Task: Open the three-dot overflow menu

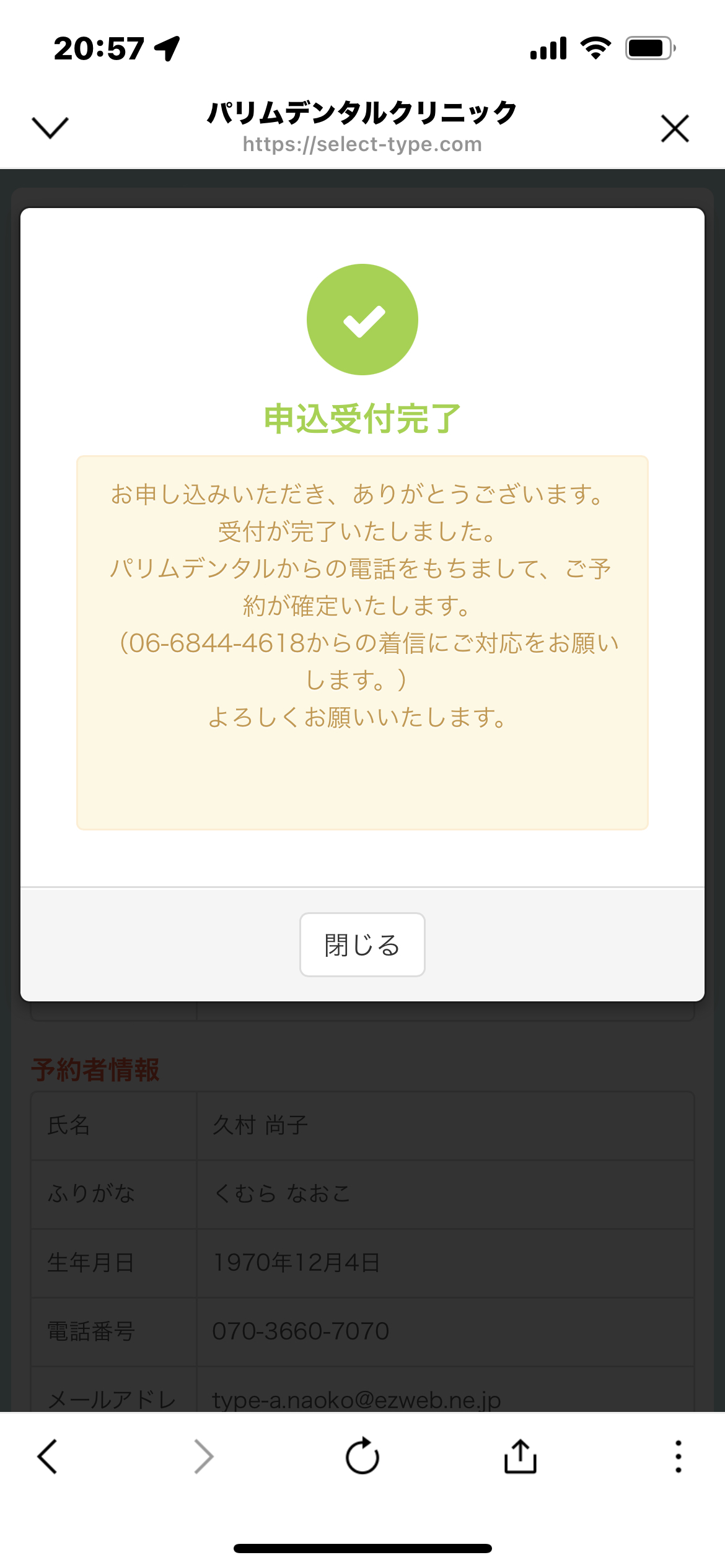Action: (x=679, y=1456)
